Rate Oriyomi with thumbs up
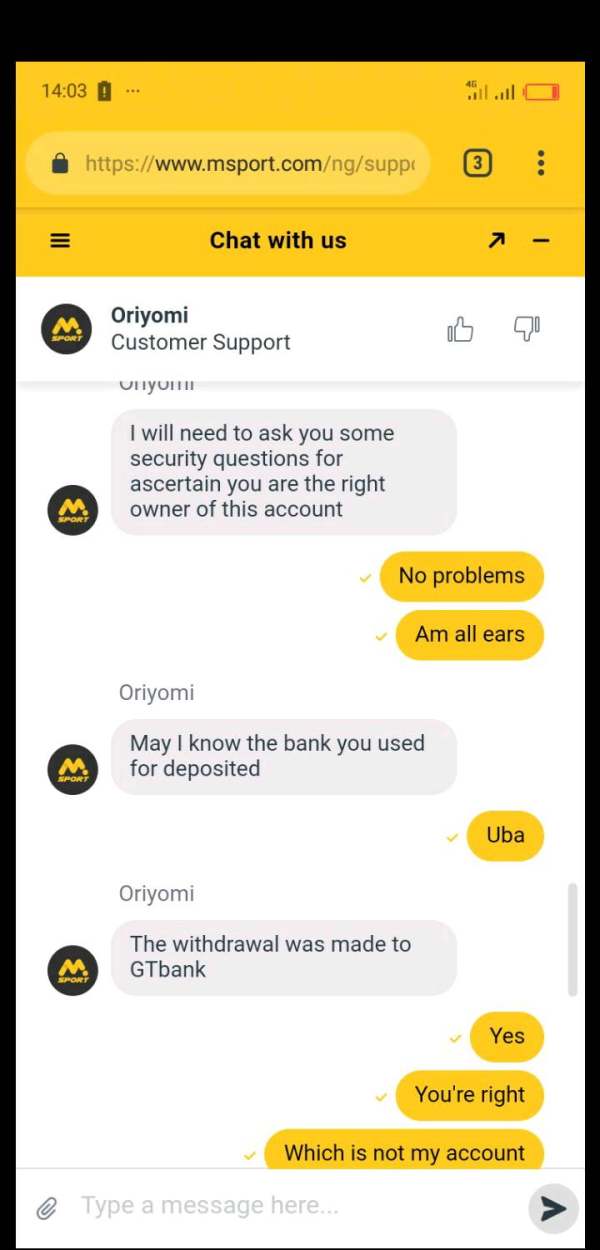The image size is (600, 1250). [460, 329]
